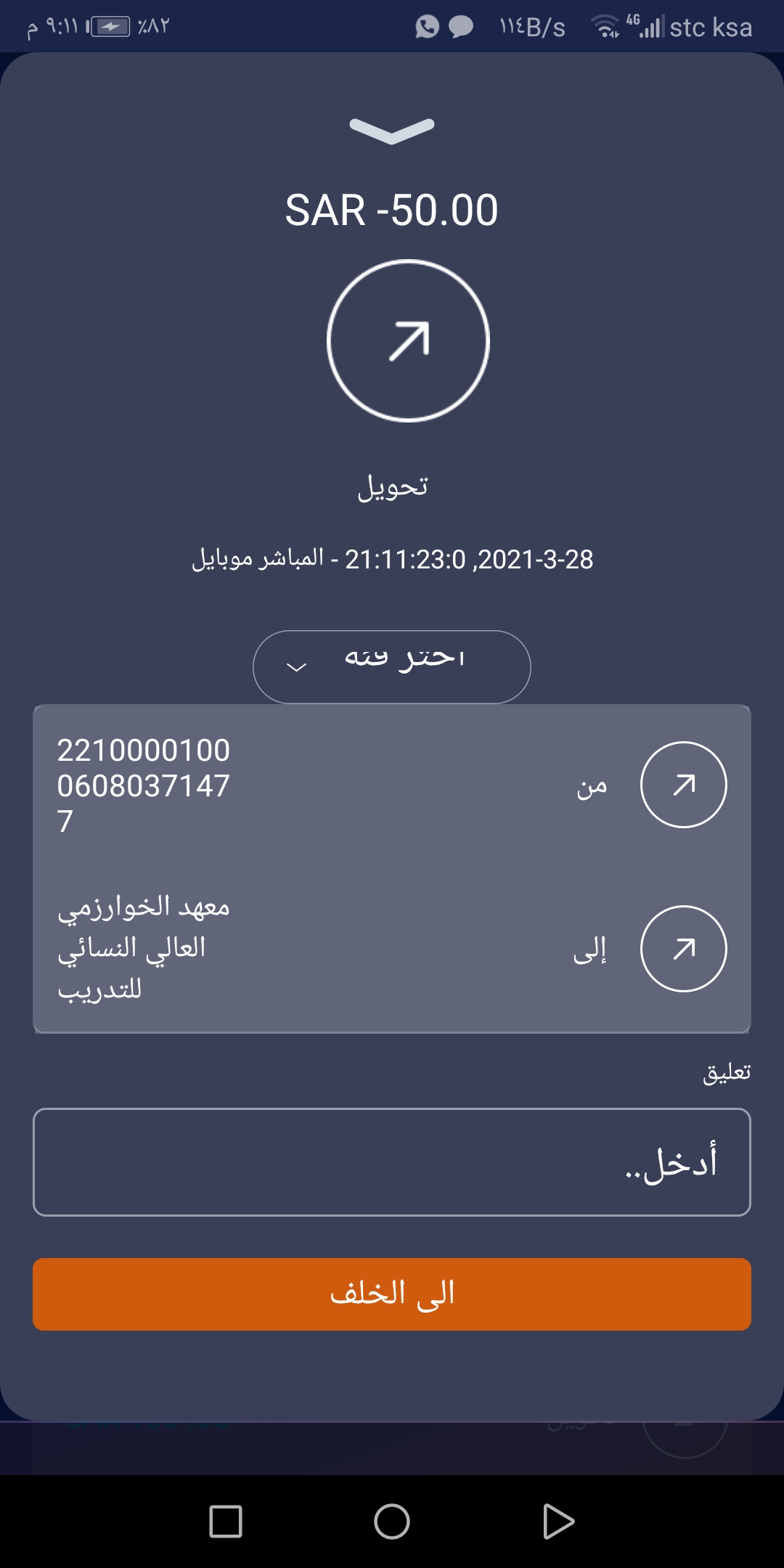This screenshot has width=784, height=1568.
Task: Collapse the transaction sheet with the top chevron
Action: click(x=392, y=131)
